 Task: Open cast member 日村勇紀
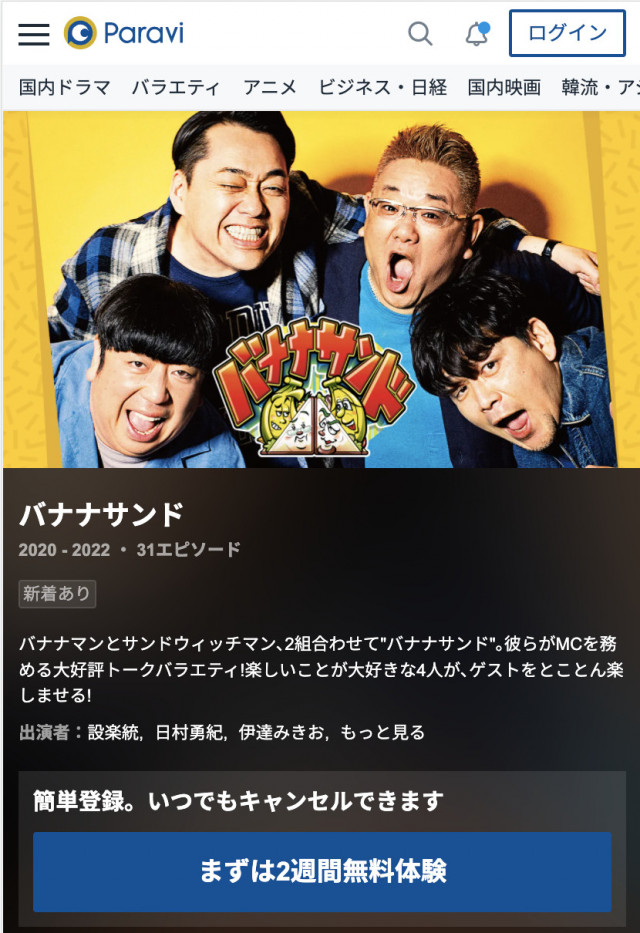[191, 732]
